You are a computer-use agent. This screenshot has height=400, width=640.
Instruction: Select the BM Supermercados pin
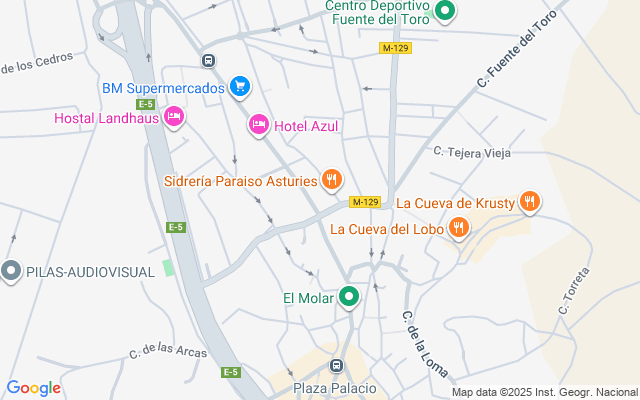coord(239,87)
